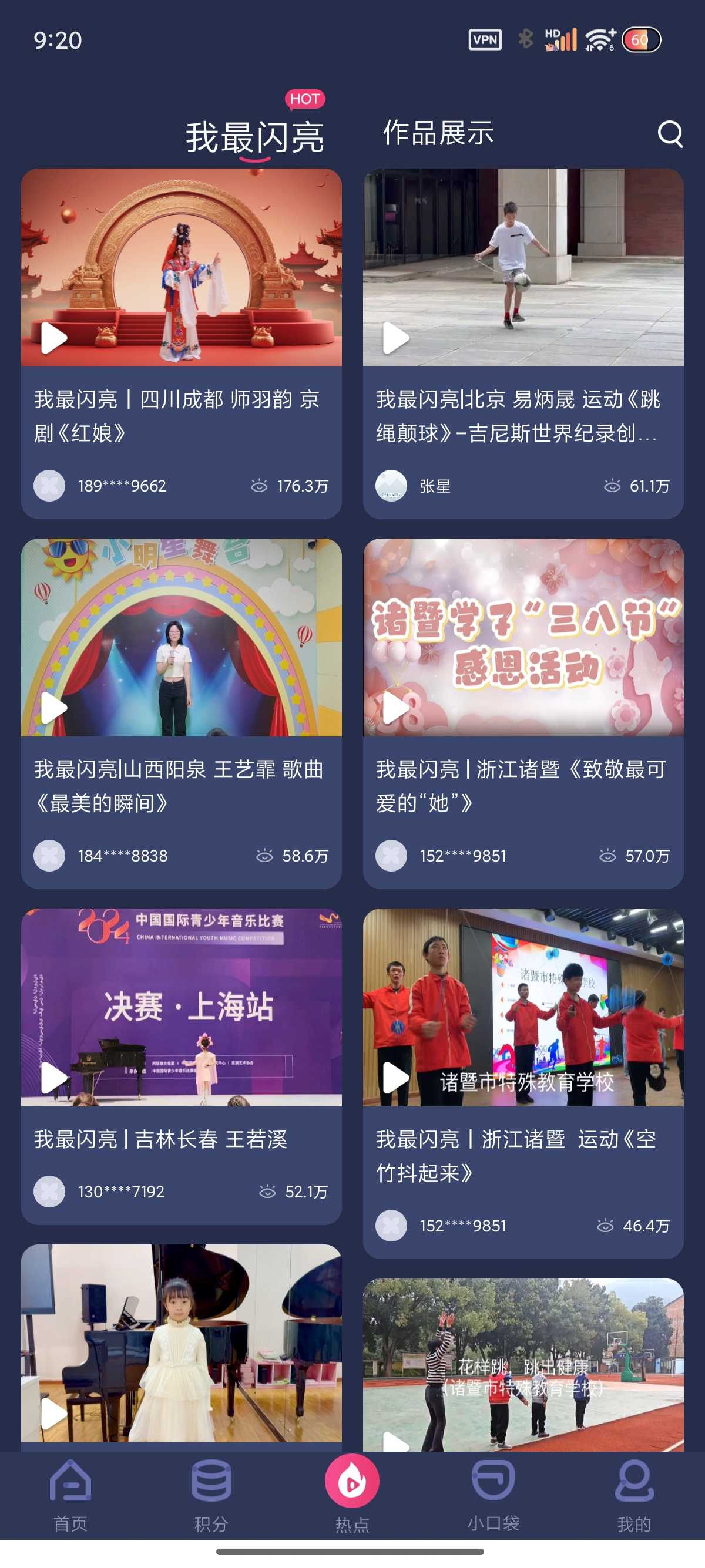View uploader 张星's avatar
This screenshot has height=1568, width=705.
tap(391, 486)
